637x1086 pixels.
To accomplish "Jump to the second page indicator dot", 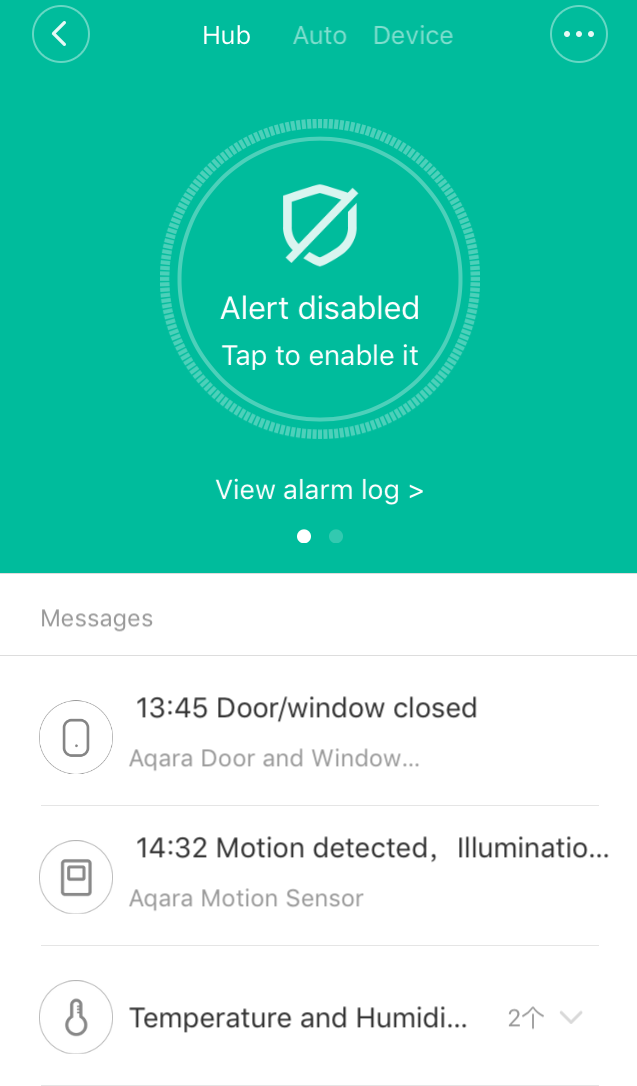I will point(336,537).
